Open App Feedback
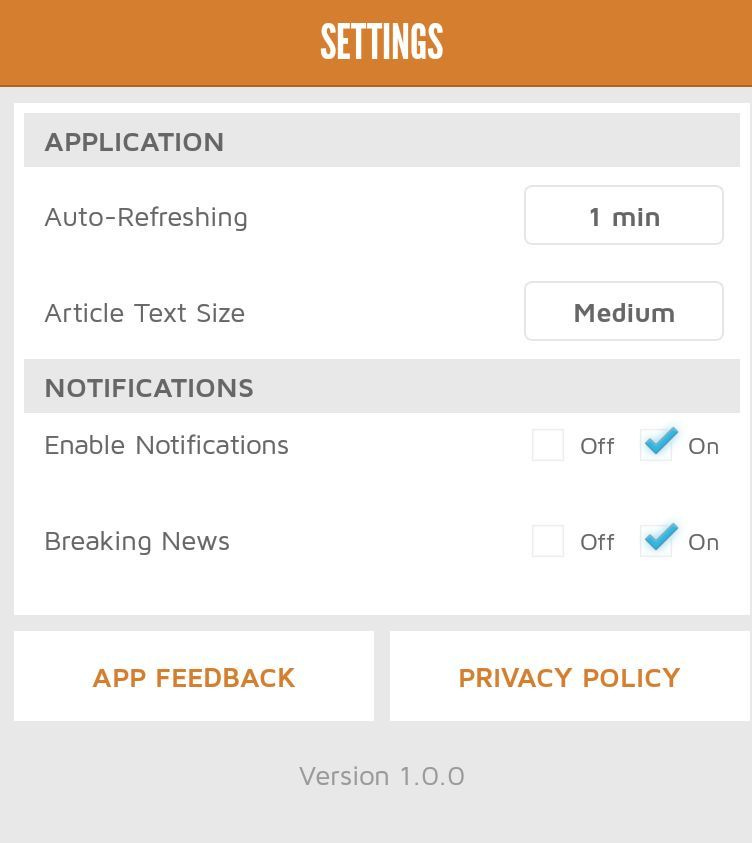The image size is (752, 843). coord(194,676)
